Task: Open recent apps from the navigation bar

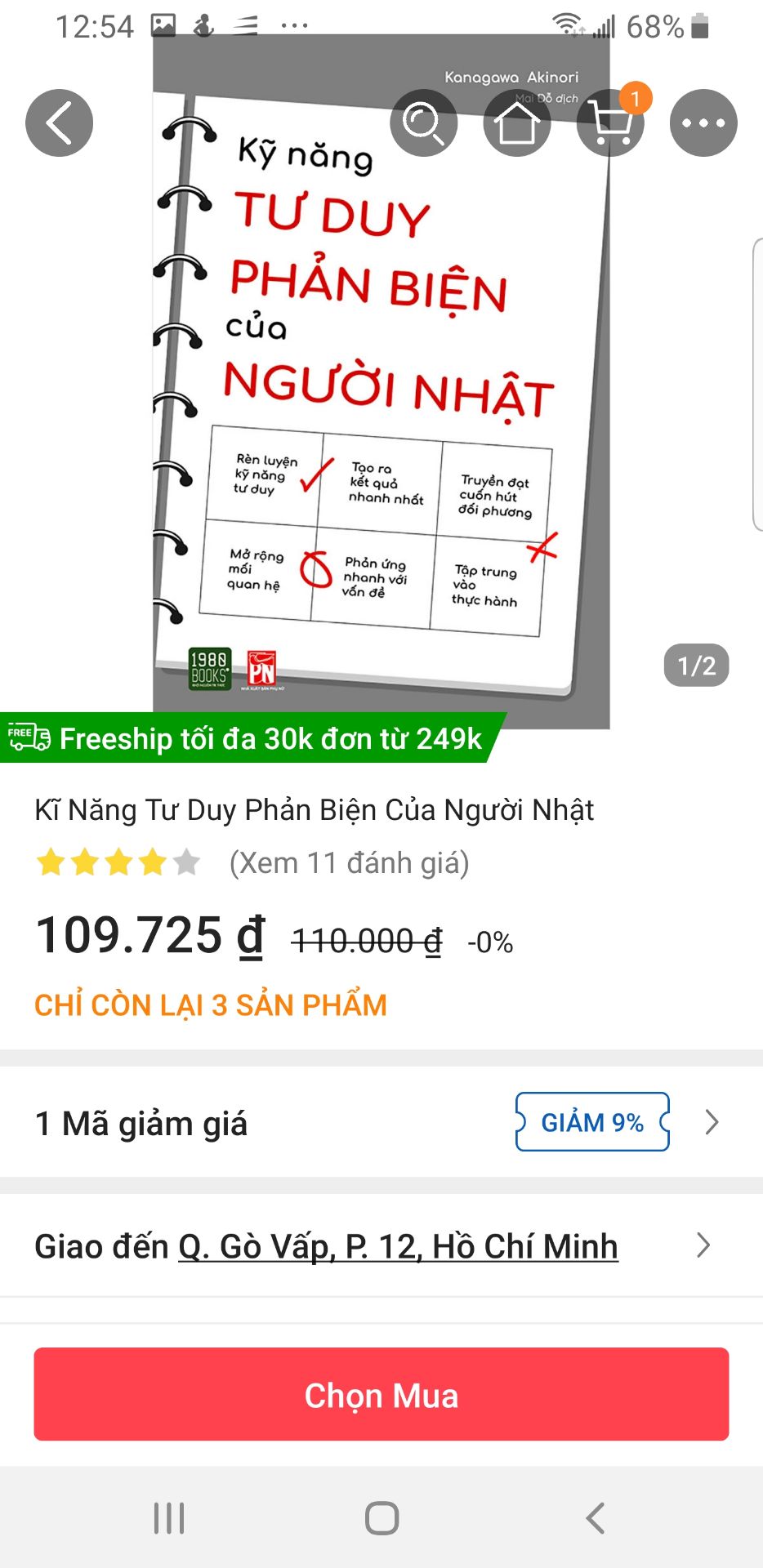Action: coord(169,1518)
